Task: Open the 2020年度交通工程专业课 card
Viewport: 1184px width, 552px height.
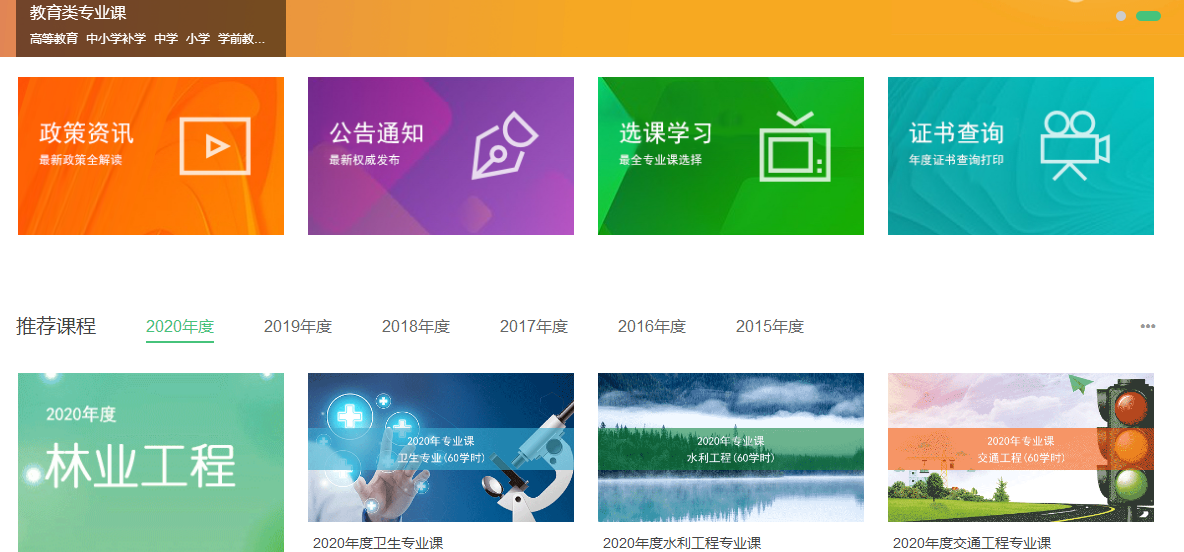Action: [1020, 448]
